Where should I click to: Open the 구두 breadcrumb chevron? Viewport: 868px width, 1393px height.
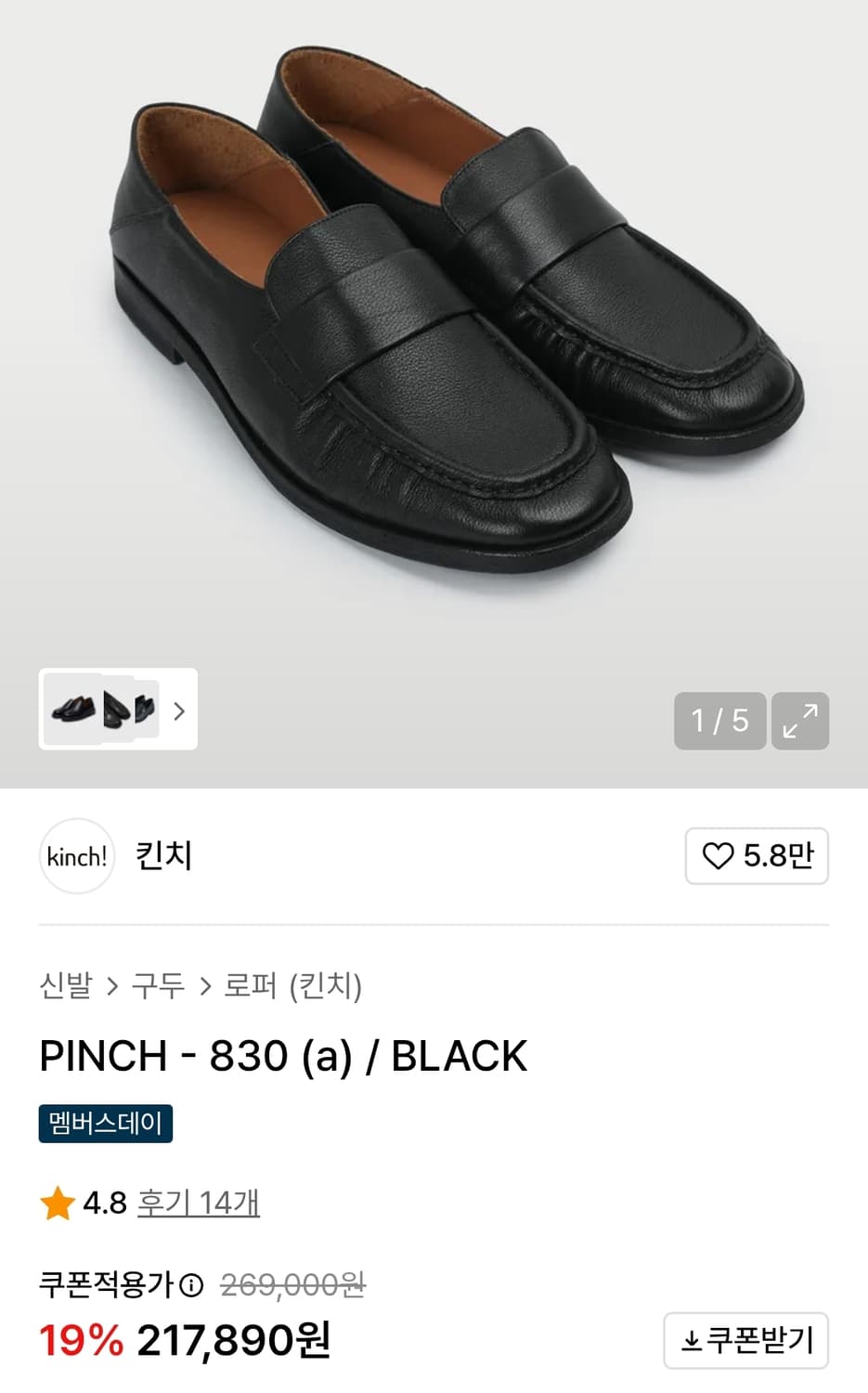click(x=205, y=988)
